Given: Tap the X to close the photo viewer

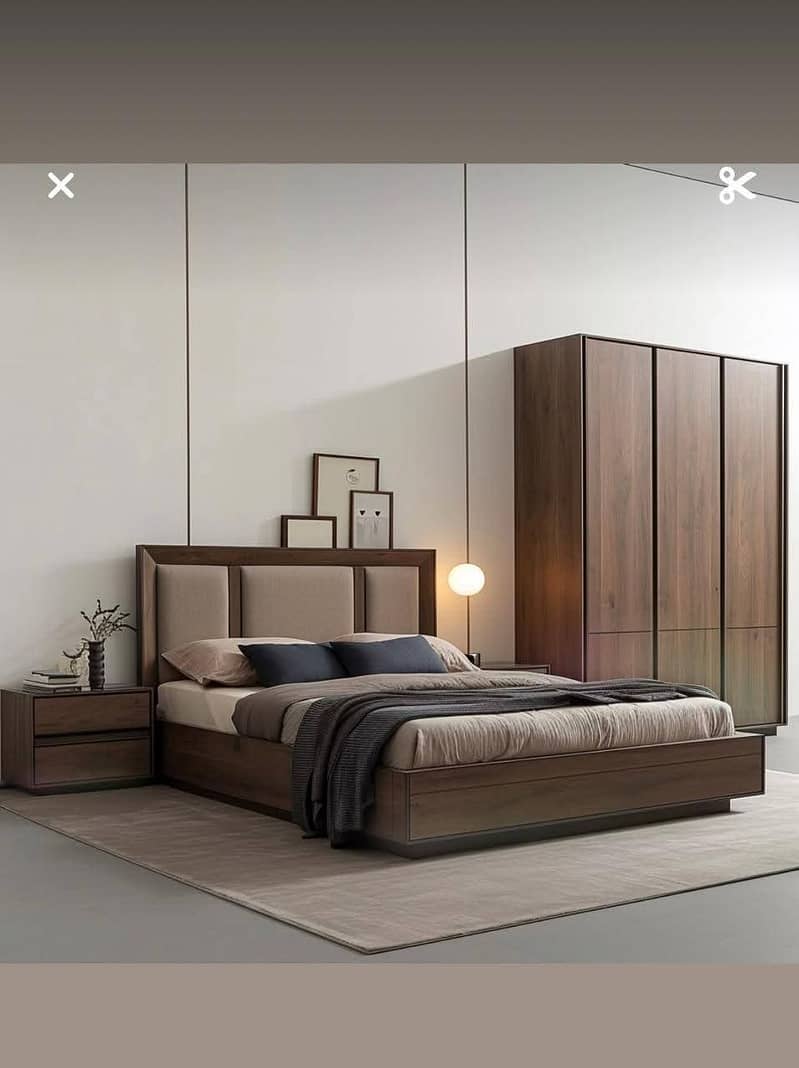Looking at the screenshot, I should point(62,183).
